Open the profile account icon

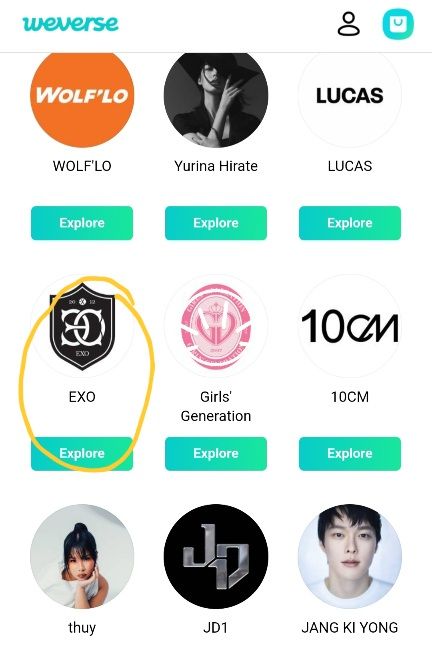coord(348,24)
